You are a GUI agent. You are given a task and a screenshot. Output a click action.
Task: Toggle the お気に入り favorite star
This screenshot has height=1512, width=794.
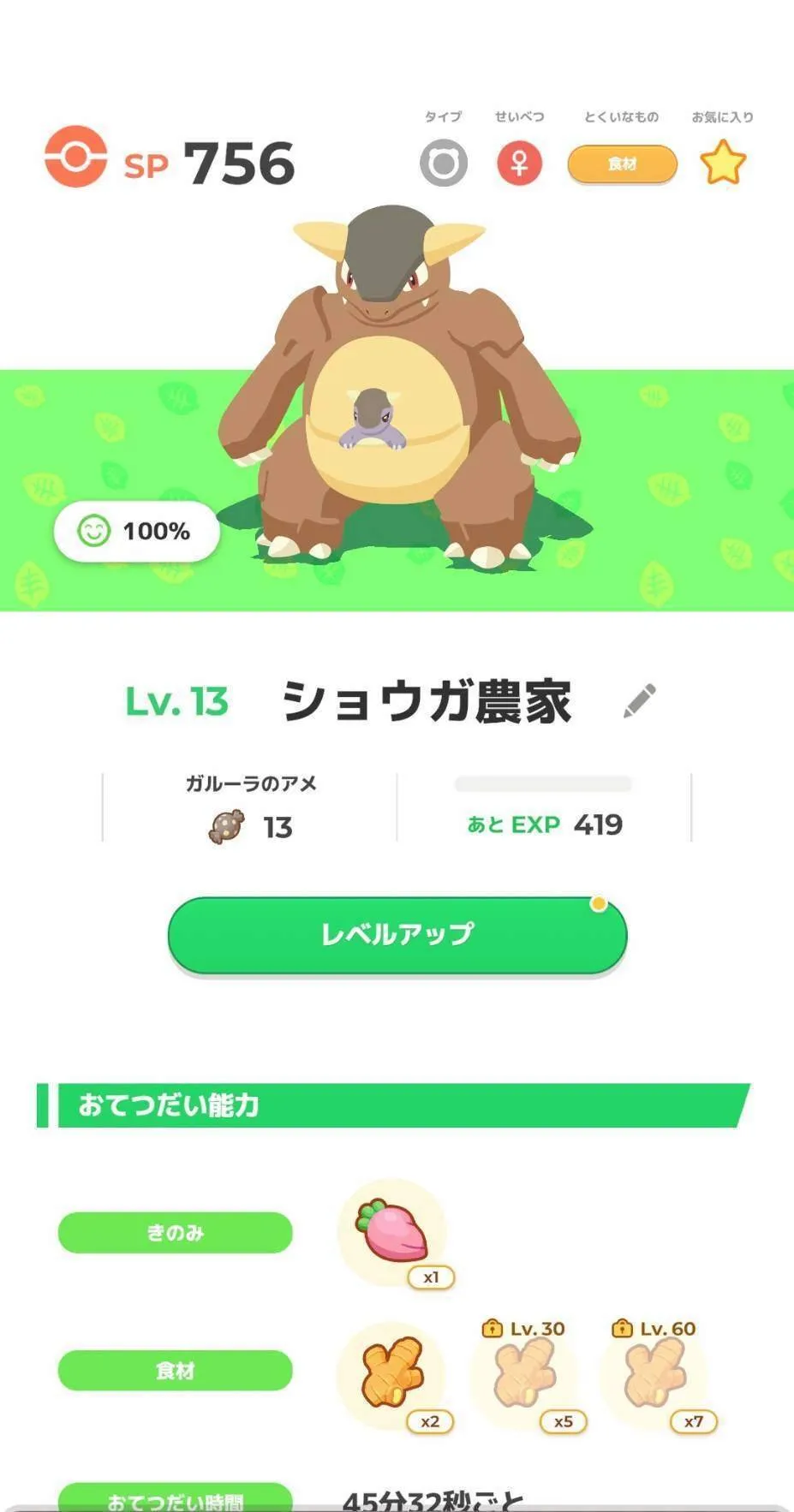(723, 163)
